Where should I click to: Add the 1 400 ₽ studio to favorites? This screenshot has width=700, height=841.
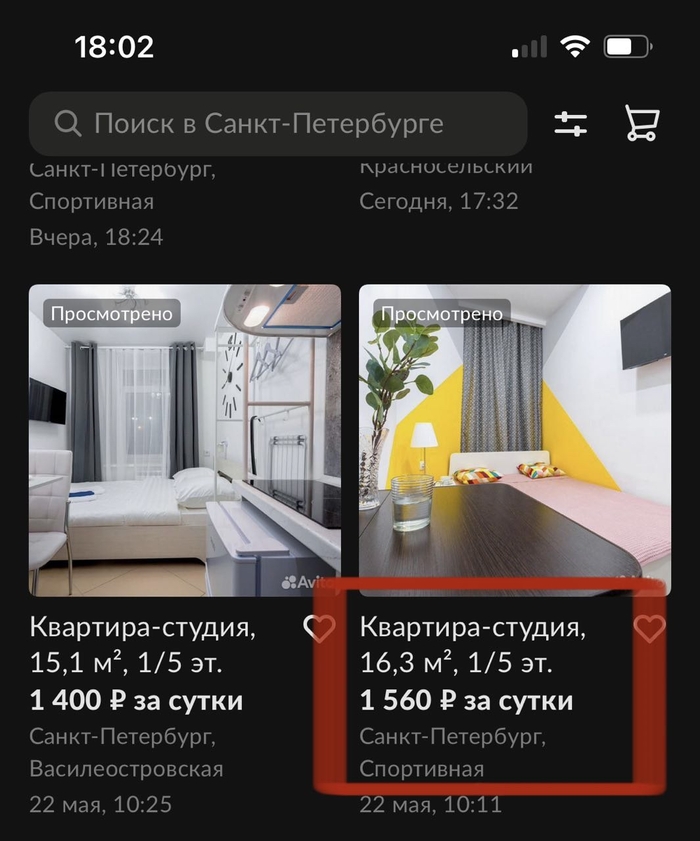click(x=319, y=629)
